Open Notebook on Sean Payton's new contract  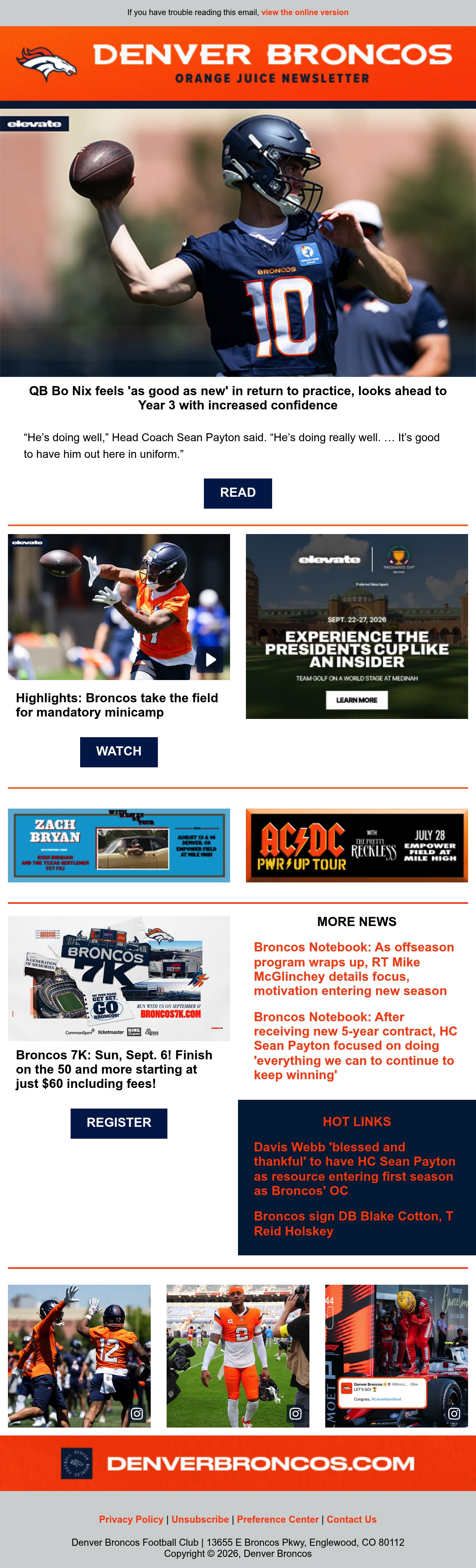tap(355, 1045)
